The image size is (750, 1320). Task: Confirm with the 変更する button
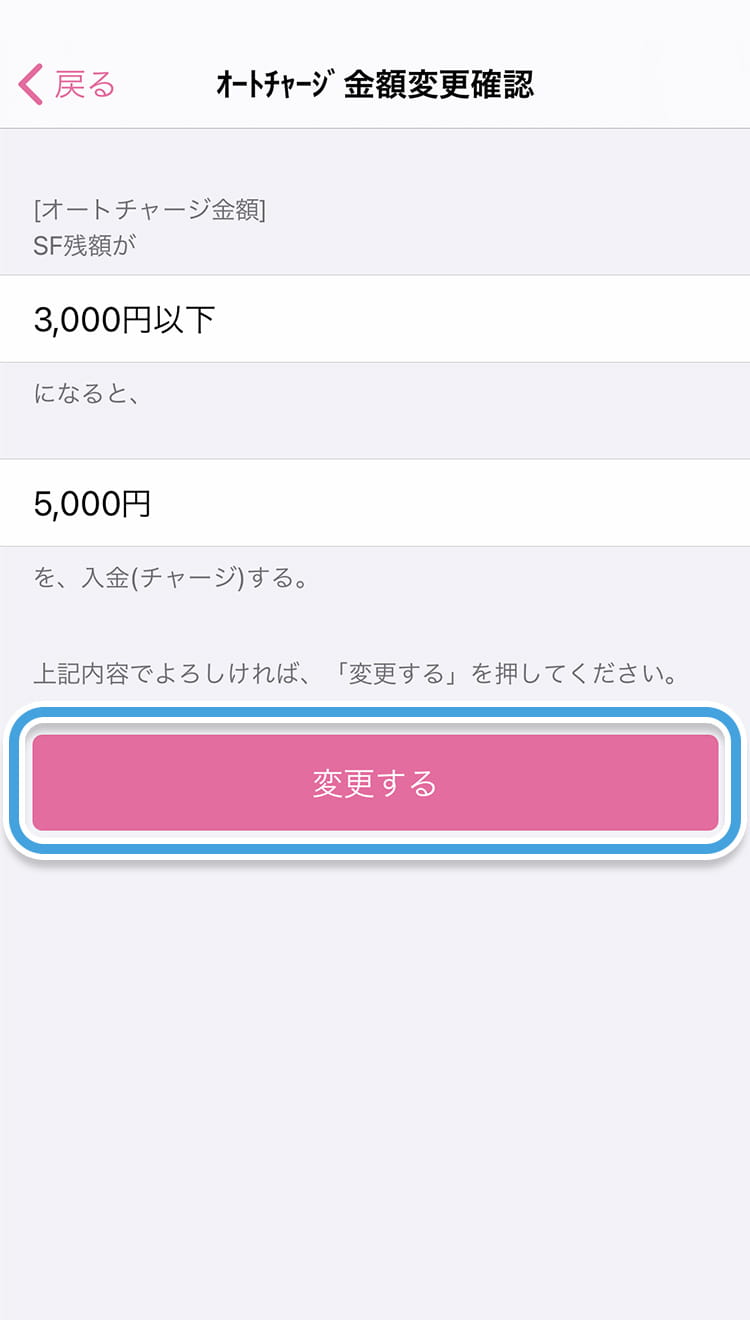click(x=375, y=783)
